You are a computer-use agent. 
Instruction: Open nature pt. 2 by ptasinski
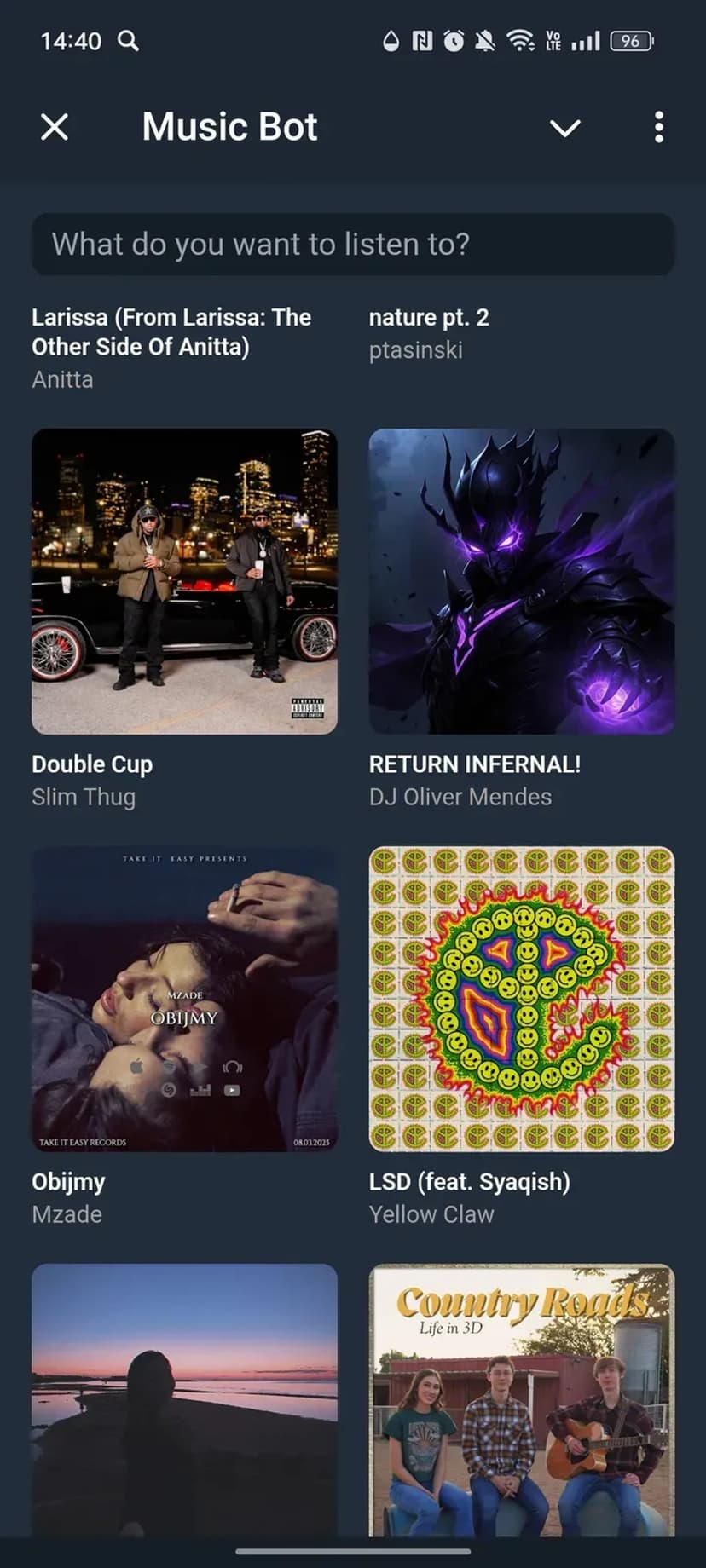point(429,319)
